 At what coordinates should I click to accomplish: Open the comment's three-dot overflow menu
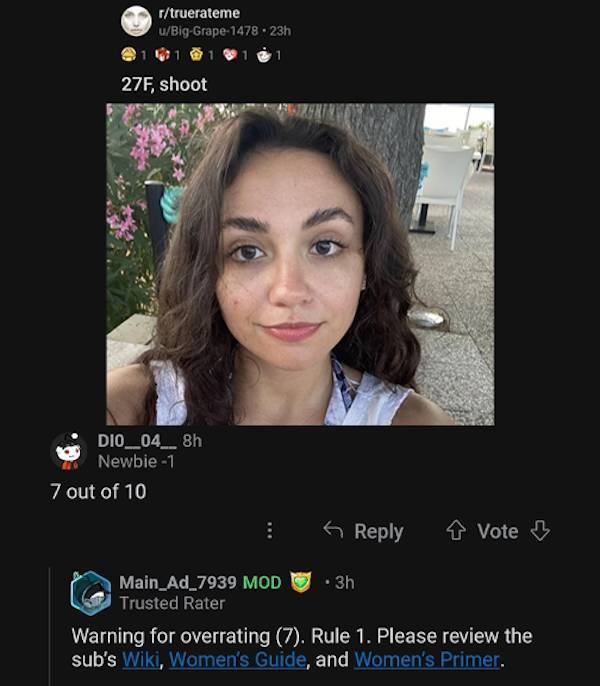pyautogui.click(x=269, y=531)
